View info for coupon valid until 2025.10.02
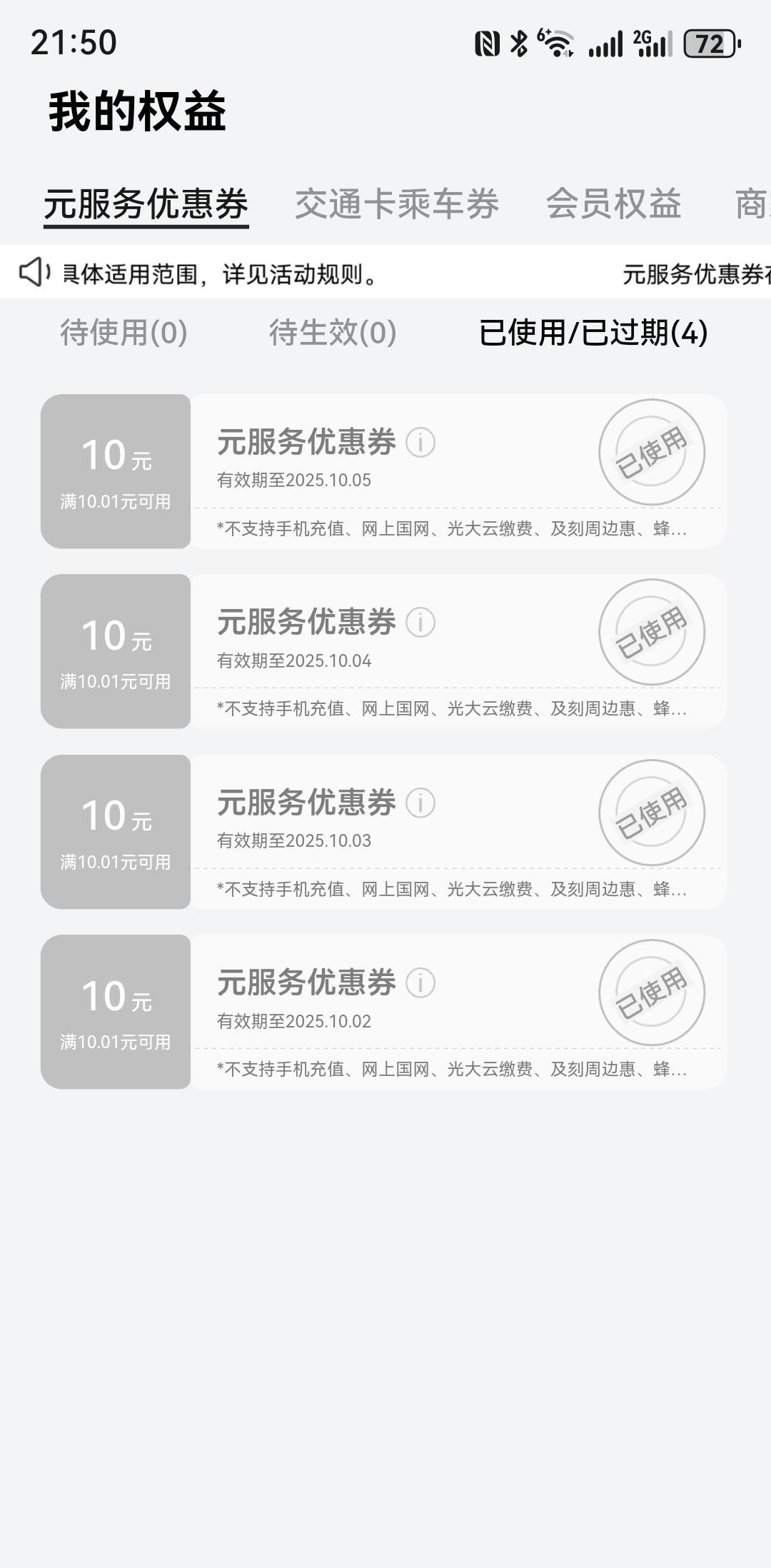 420,983
